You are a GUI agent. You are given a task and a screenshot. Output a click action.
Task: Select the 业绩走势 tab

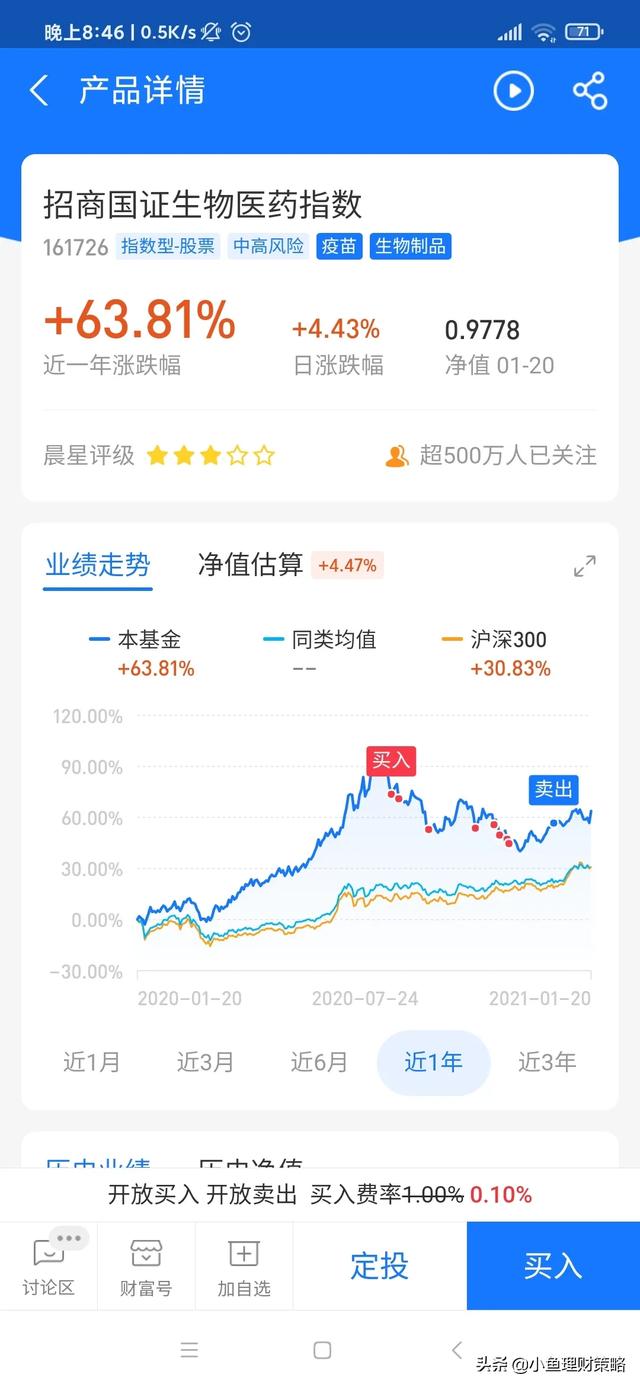(97, 565)
